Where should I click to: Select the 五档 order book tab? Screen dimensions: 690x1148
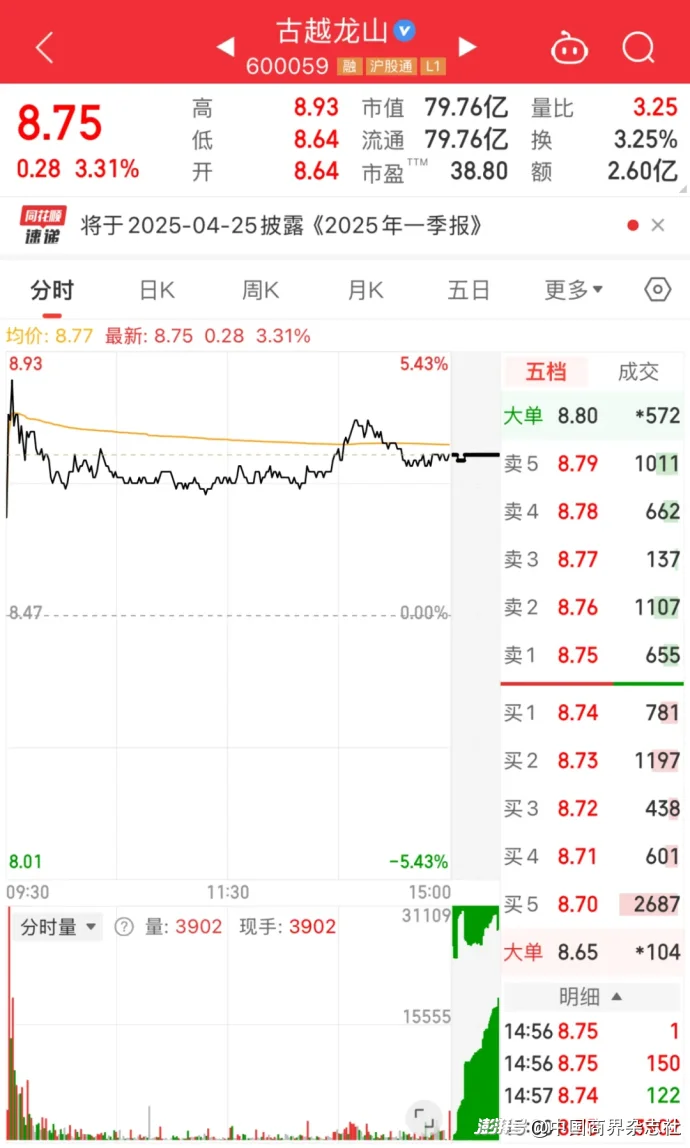[546, 372]
